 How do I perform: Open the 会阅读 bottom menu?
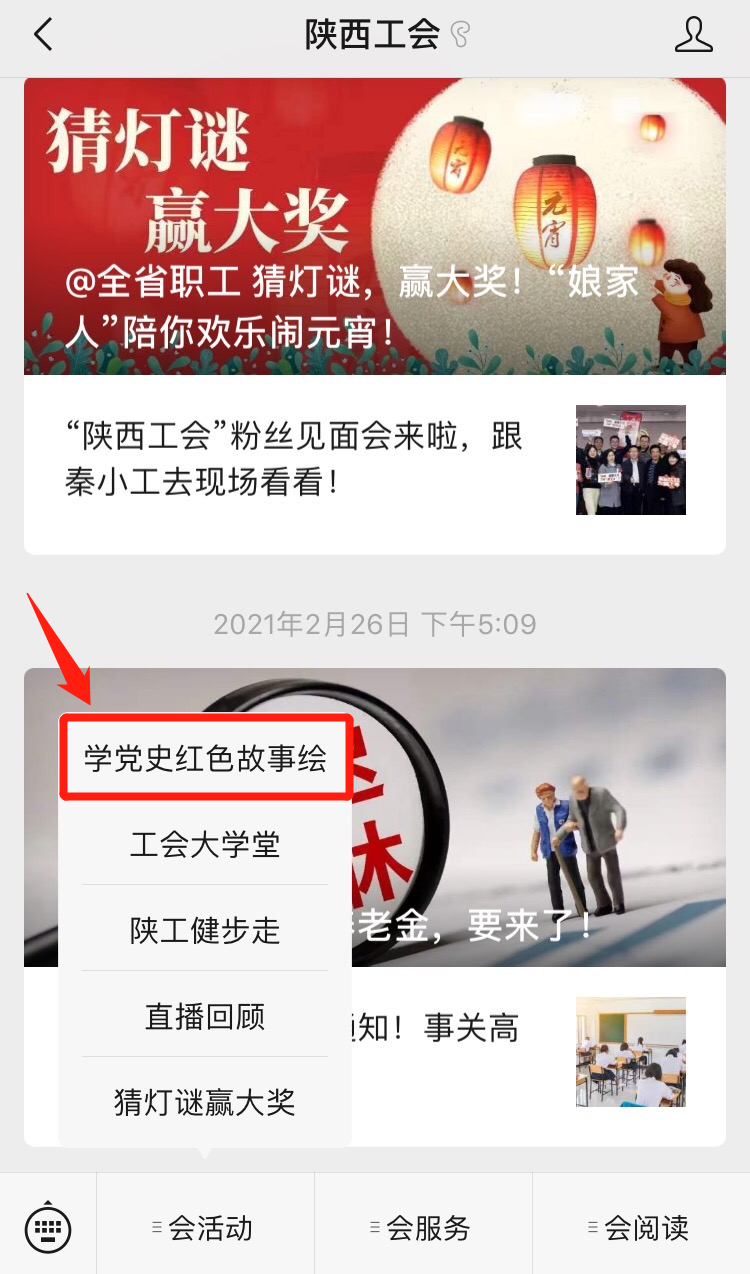tap(641, 1227)
